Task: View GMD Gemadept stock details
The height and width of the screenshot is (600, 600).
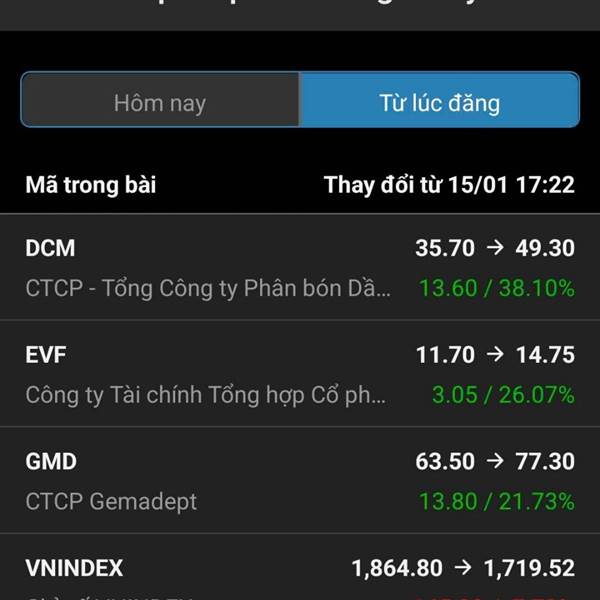Action: tap(300, 481)
